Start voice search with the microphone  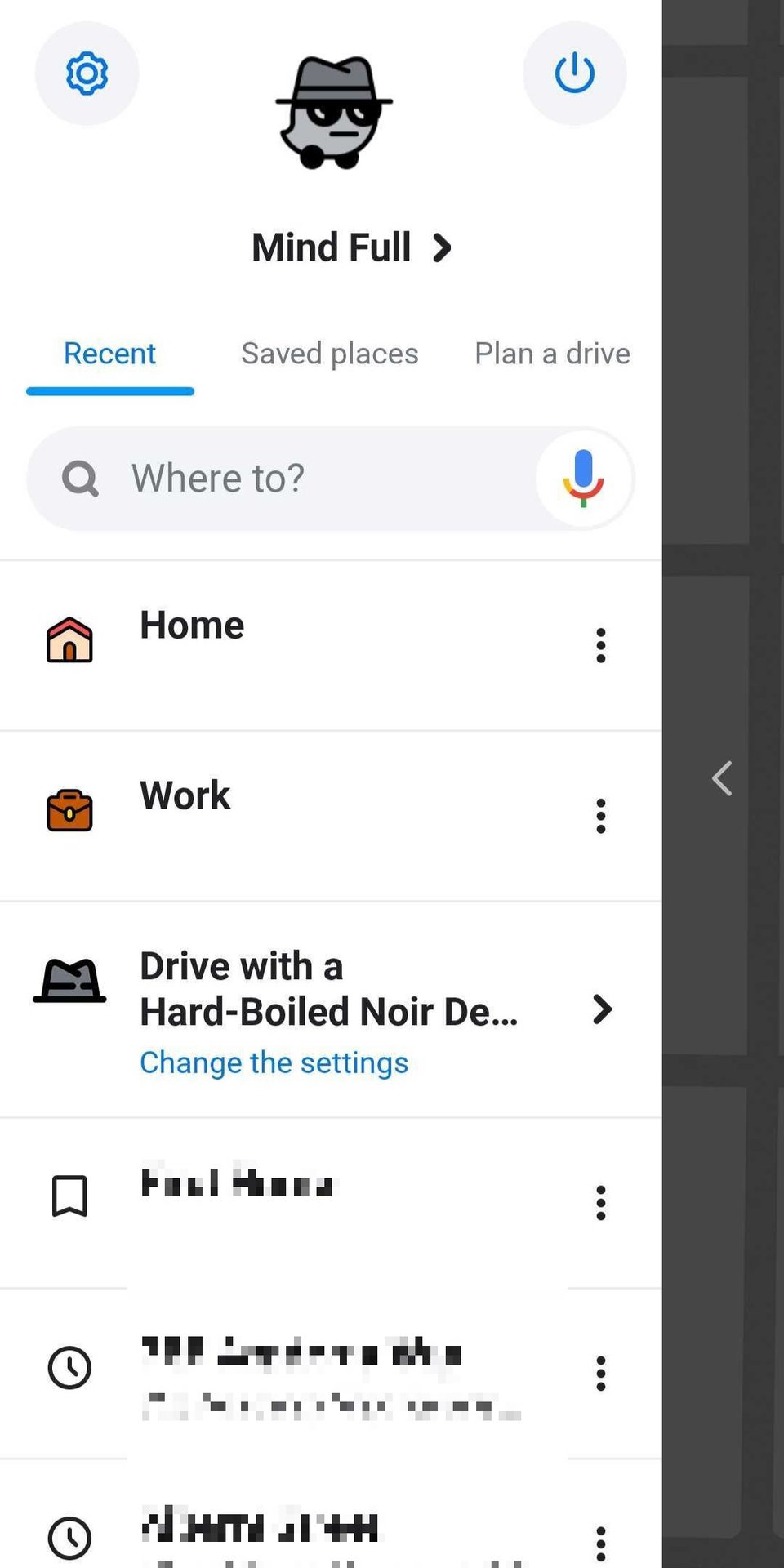583,479
